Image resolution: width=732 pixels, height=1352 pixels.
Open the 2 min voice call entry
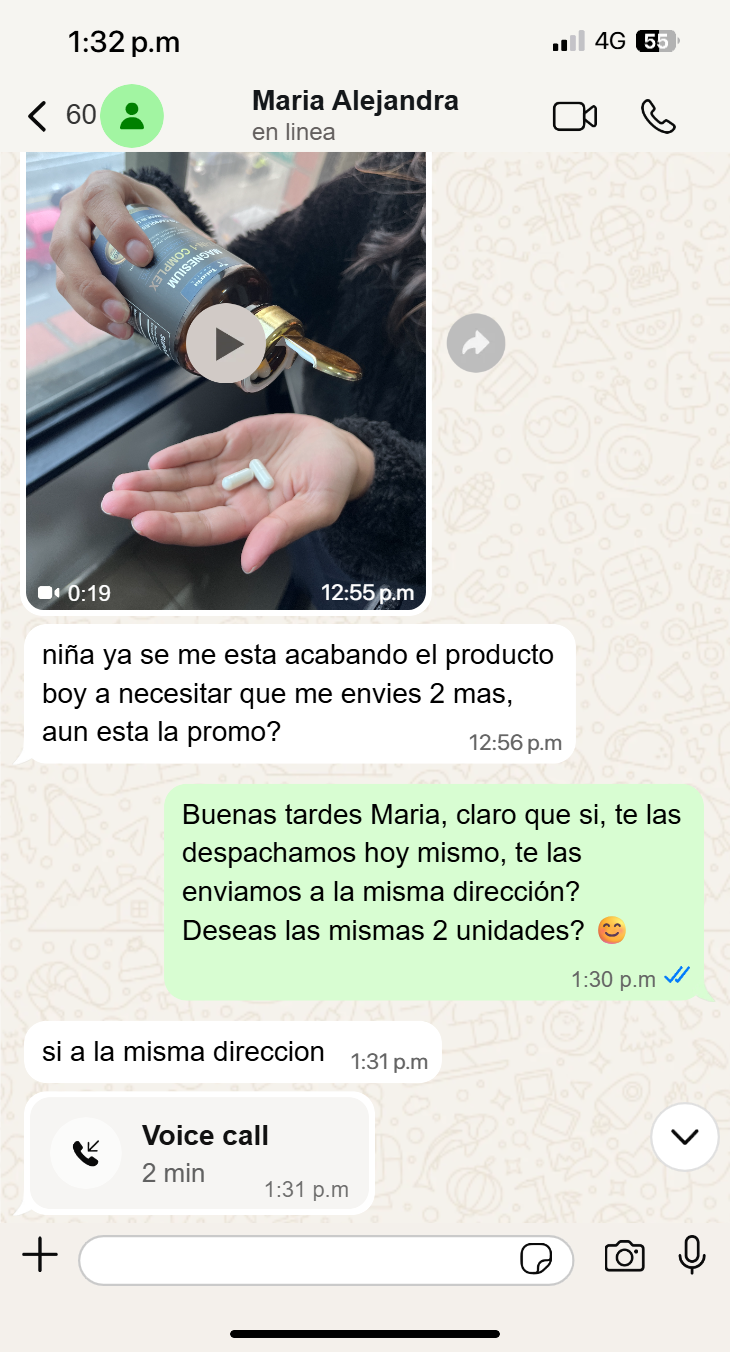(200, 1153)
